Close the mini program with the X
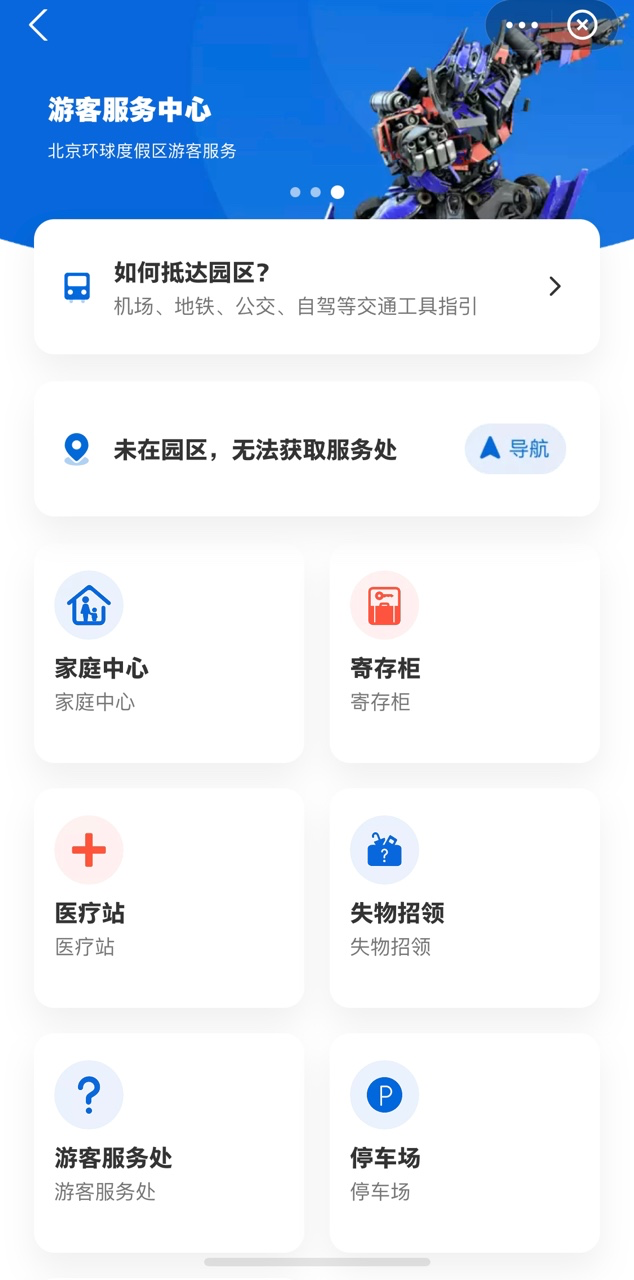The image size is (634, 1280). pyautogui.click(x=581, y=25)
